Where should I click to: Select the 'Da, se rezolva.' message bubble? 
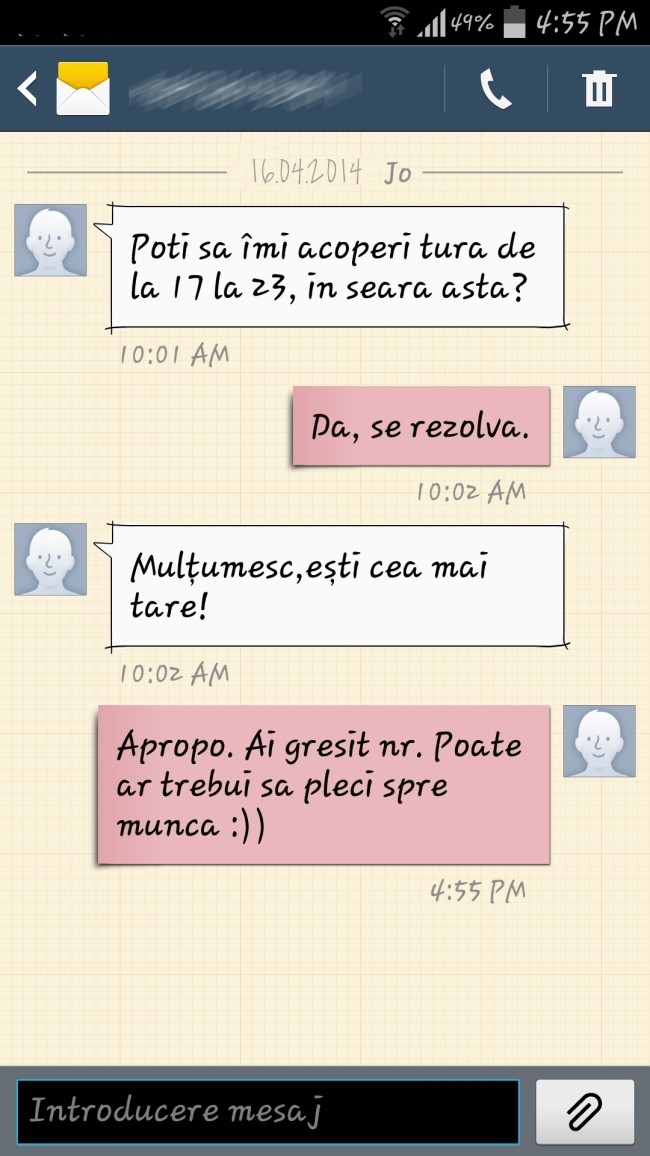click(x=421, y=427)
